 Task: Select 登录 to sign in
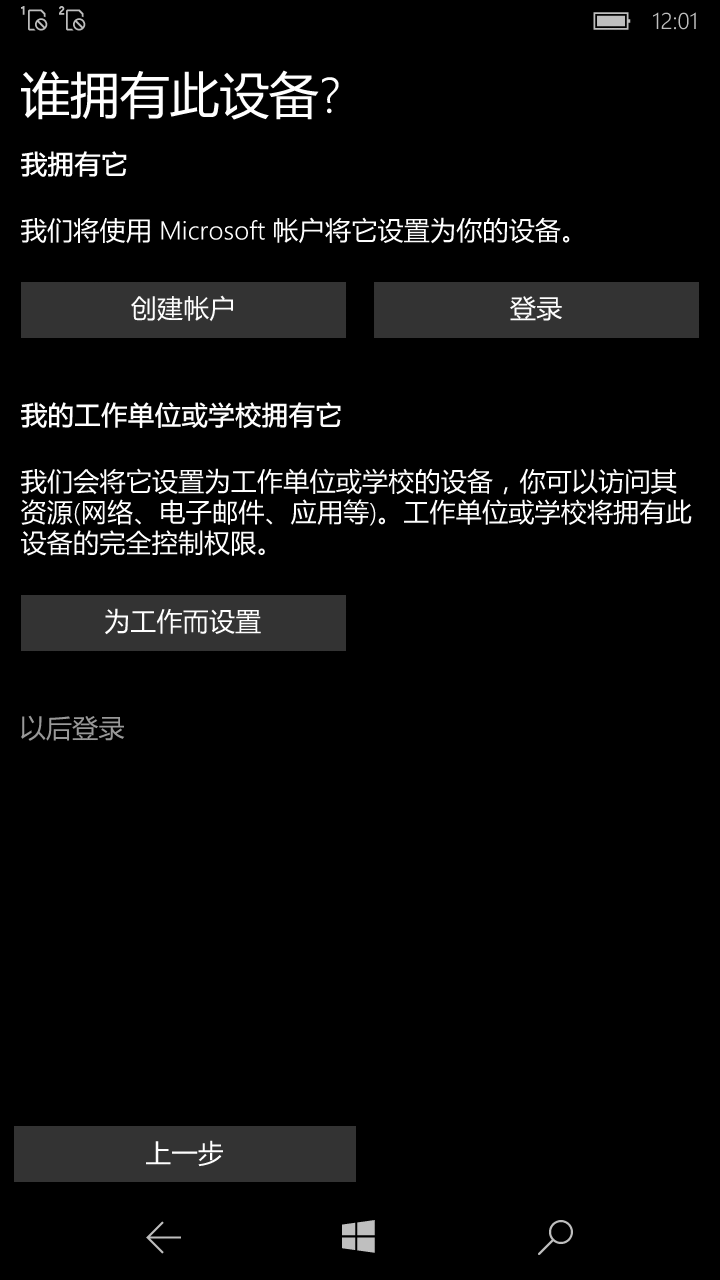tap(536, 309)
